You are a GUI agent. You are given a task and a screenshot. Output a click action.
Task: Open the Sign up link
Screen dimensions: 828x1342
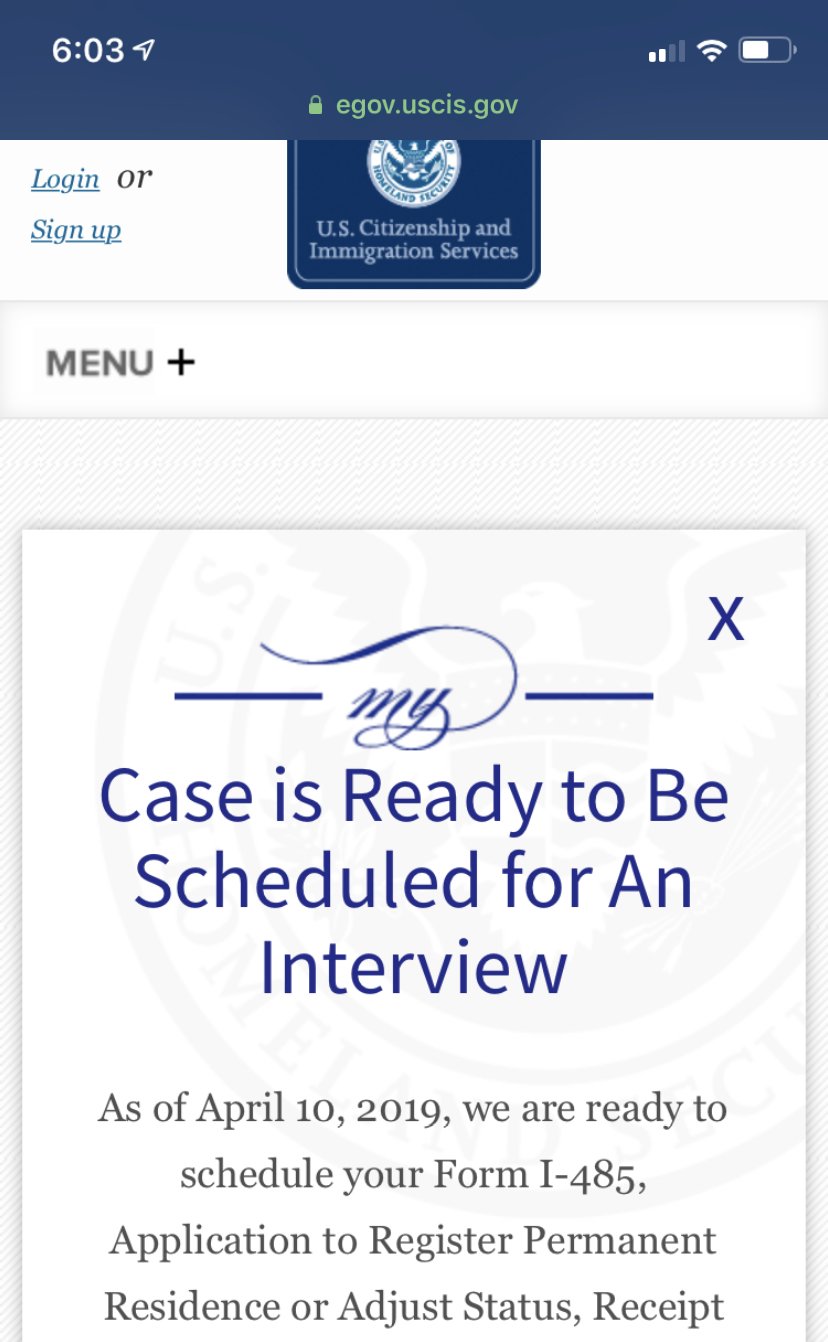(x=76, y=230)
